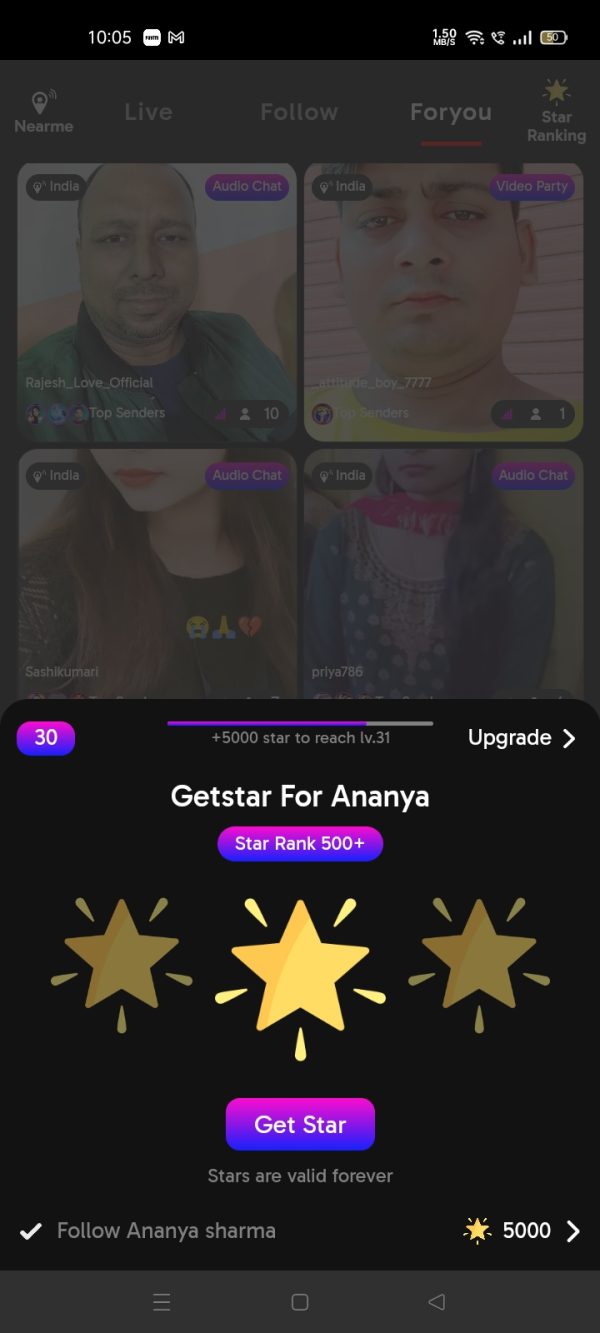Go back with the system back button

tap(436, 1302)
